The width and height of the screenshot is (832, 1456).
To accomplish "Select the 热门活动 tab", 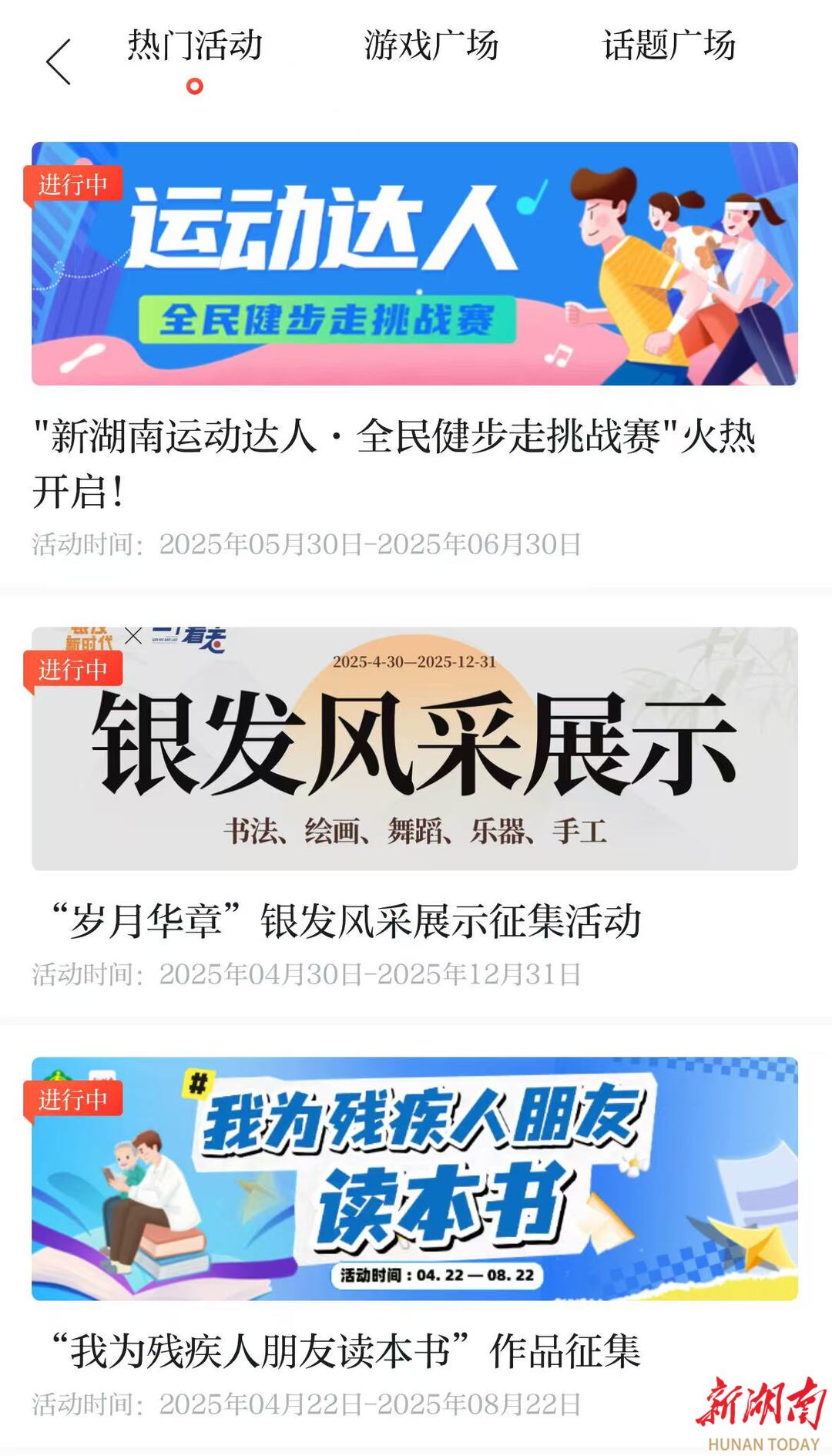I will pyautogui.click(x=195, y=46).
